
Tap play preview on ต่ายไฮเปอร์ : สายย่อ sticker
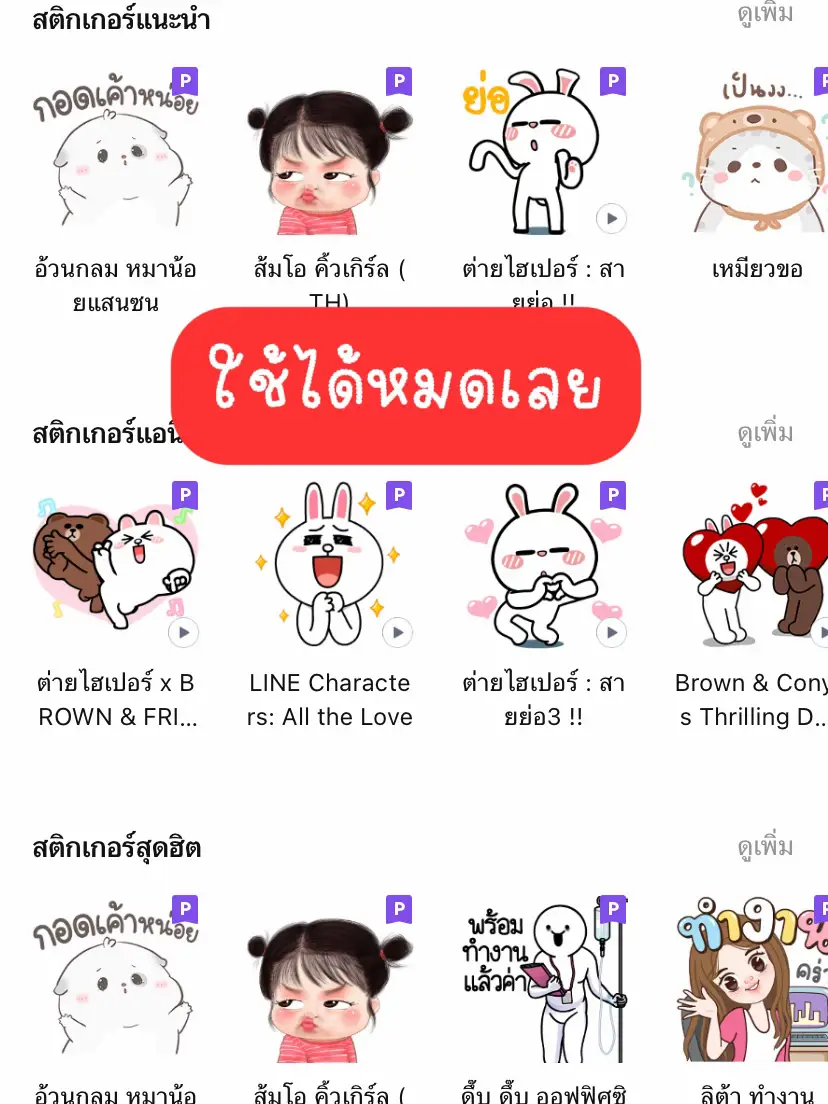point(611,219)
